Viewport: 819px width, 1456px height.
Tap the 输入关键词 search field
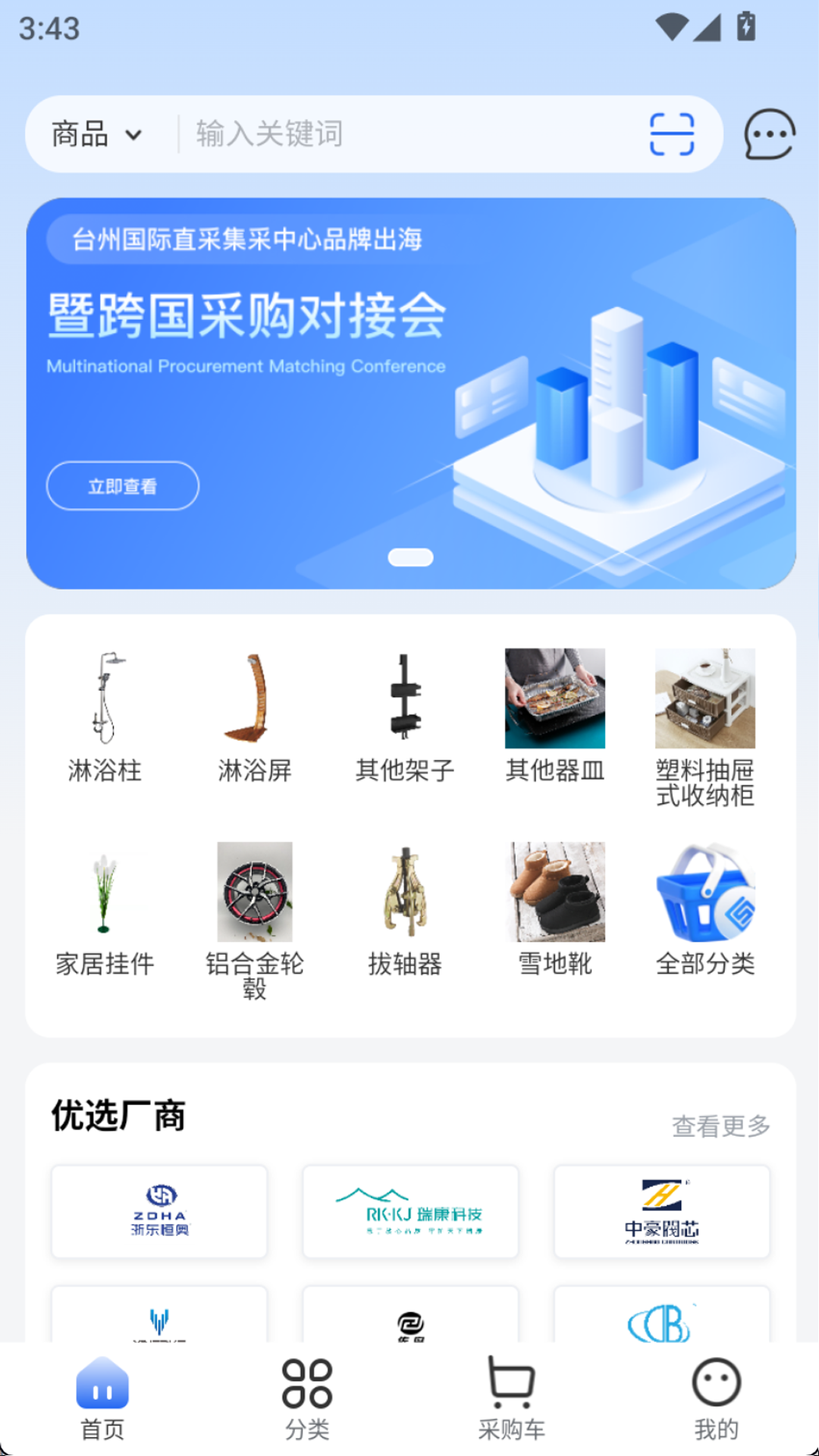[409, 134]
